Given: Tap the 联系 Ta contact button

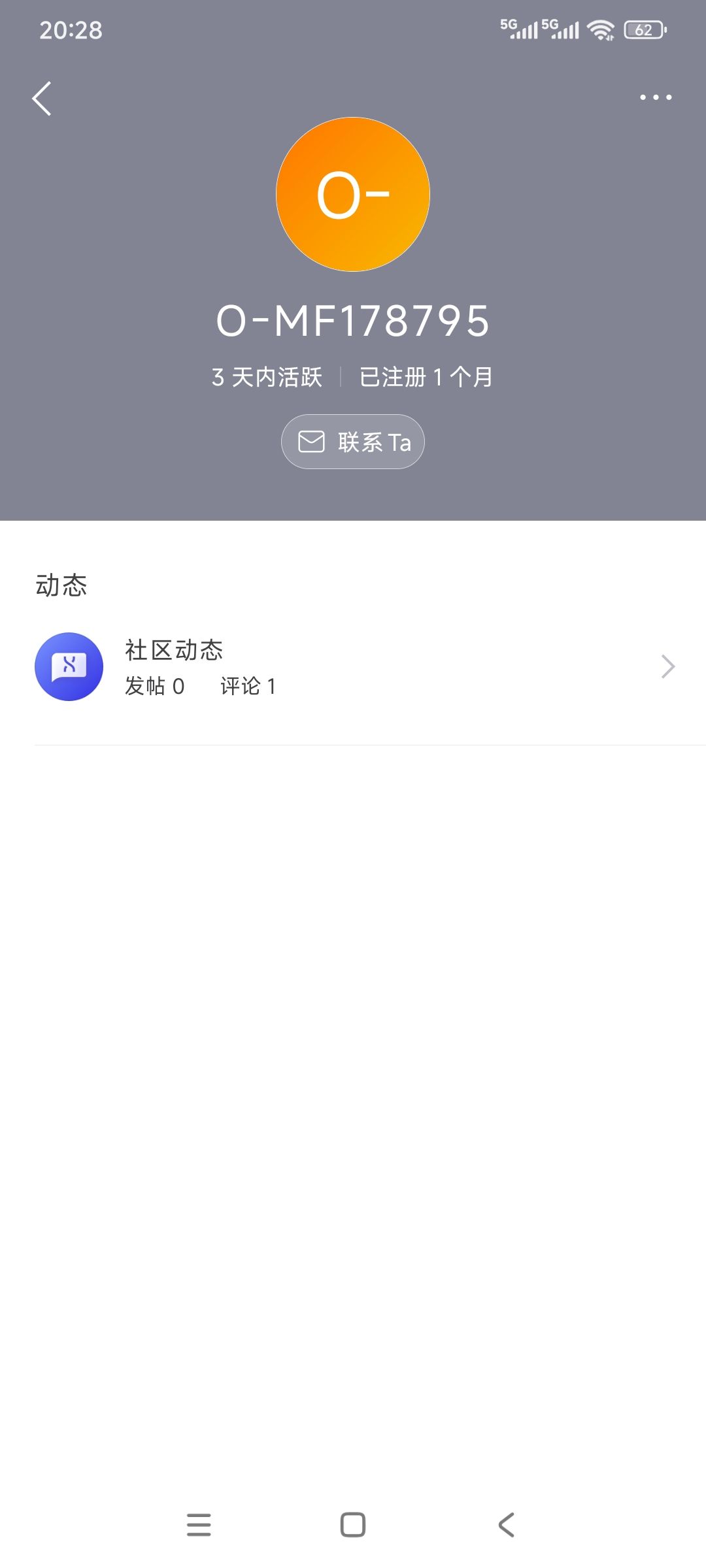Looking at the screenshot, I should 353,442.
